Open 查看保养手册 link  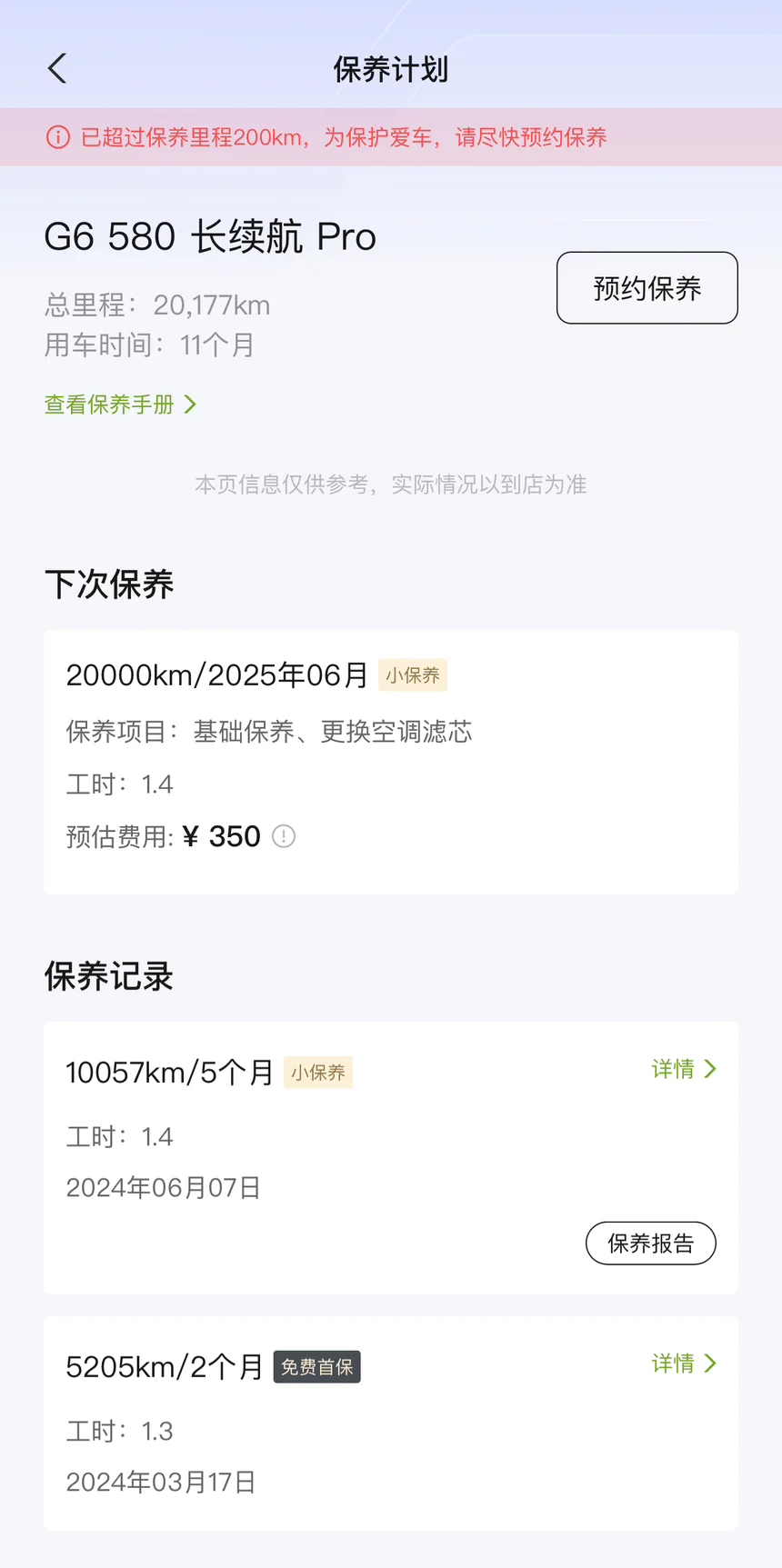pyautogui.click(x=120, y=404)
